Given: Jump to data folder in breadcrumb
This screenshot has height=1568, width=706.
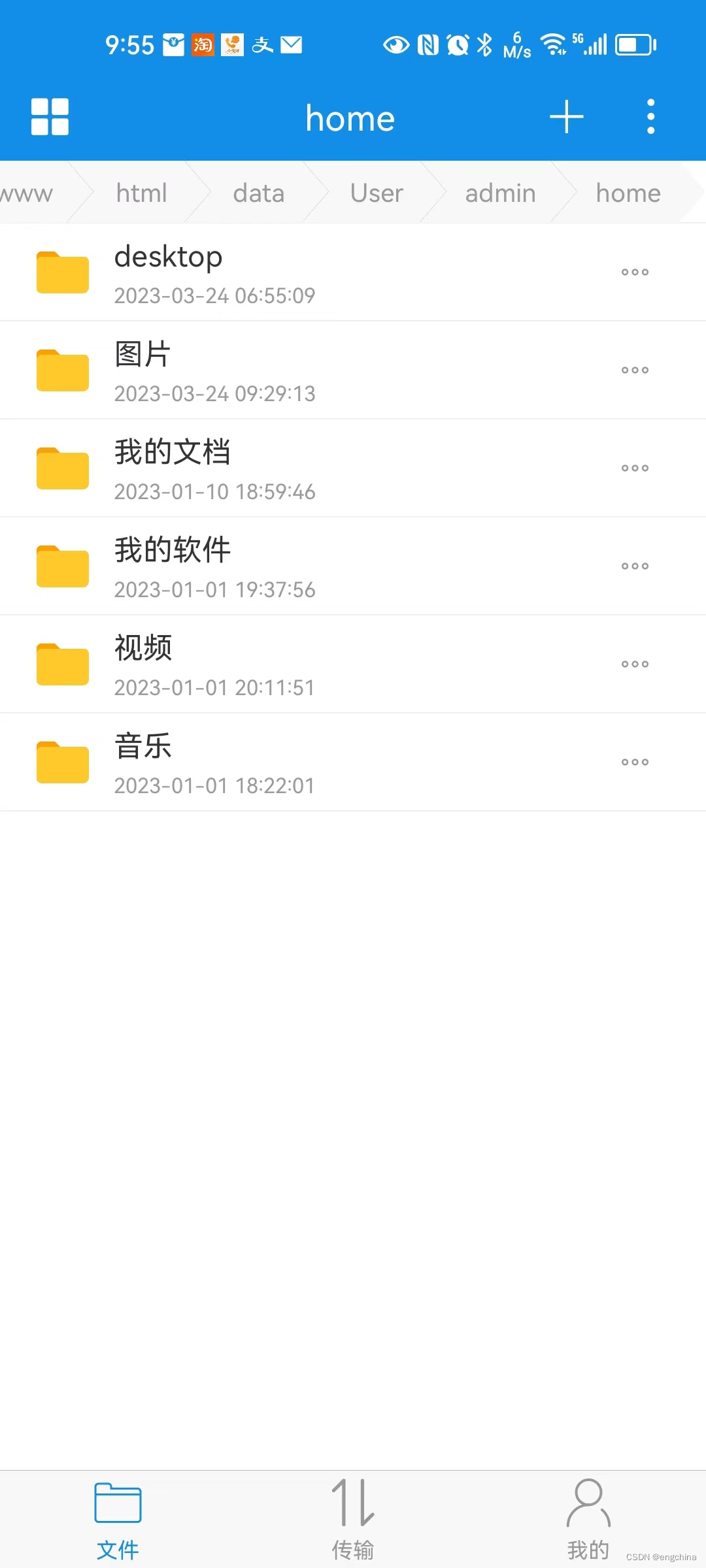Looking at the screenshot, I should point(259,193).
